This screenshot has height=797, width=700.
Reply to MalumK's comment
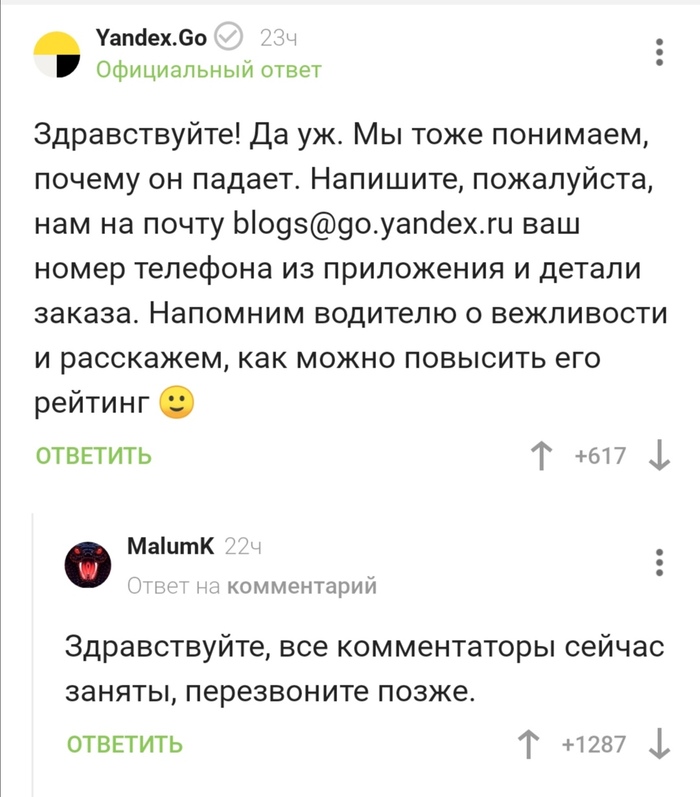[x=125, y=744]
